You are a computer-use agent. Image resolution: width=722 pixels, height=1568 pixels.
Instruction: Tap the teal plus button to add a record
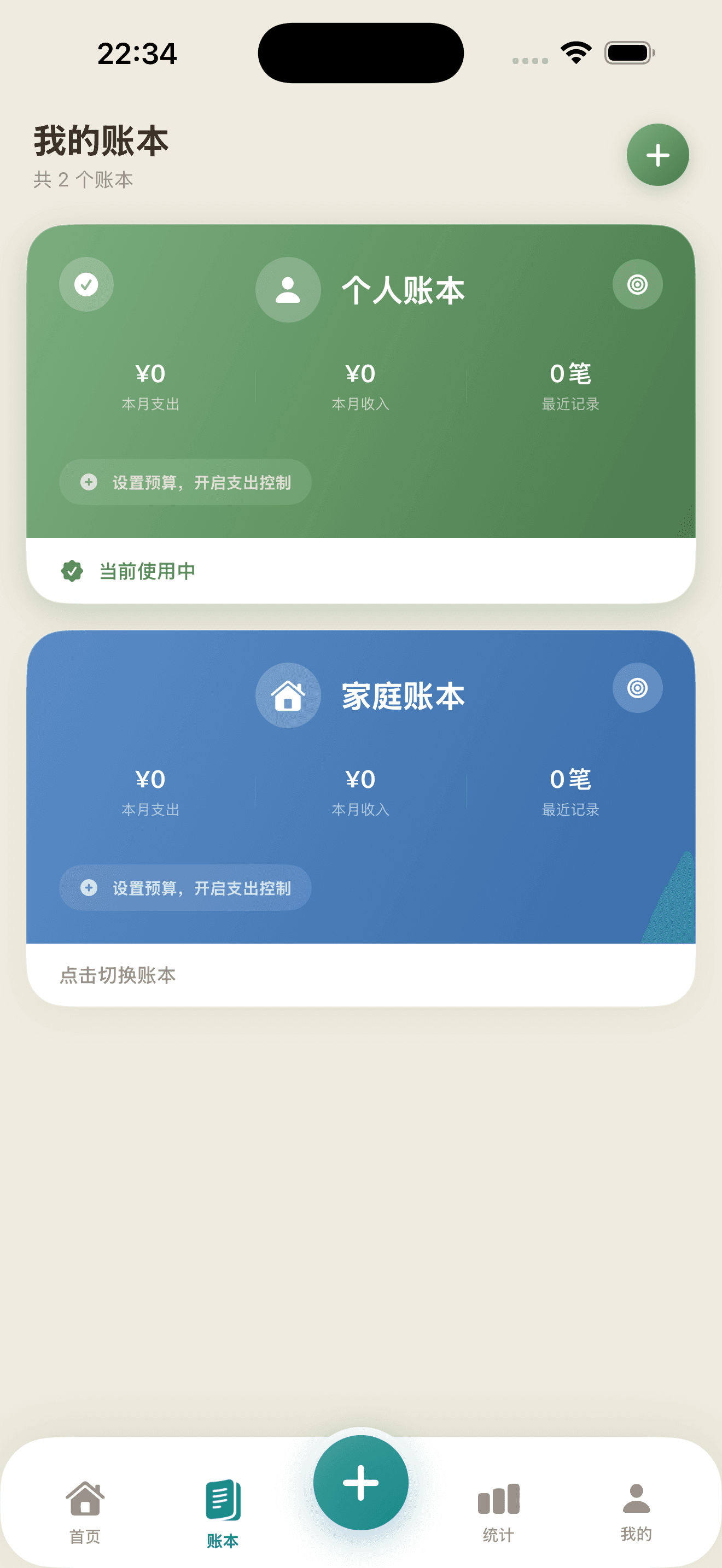tap(360, 1483)
